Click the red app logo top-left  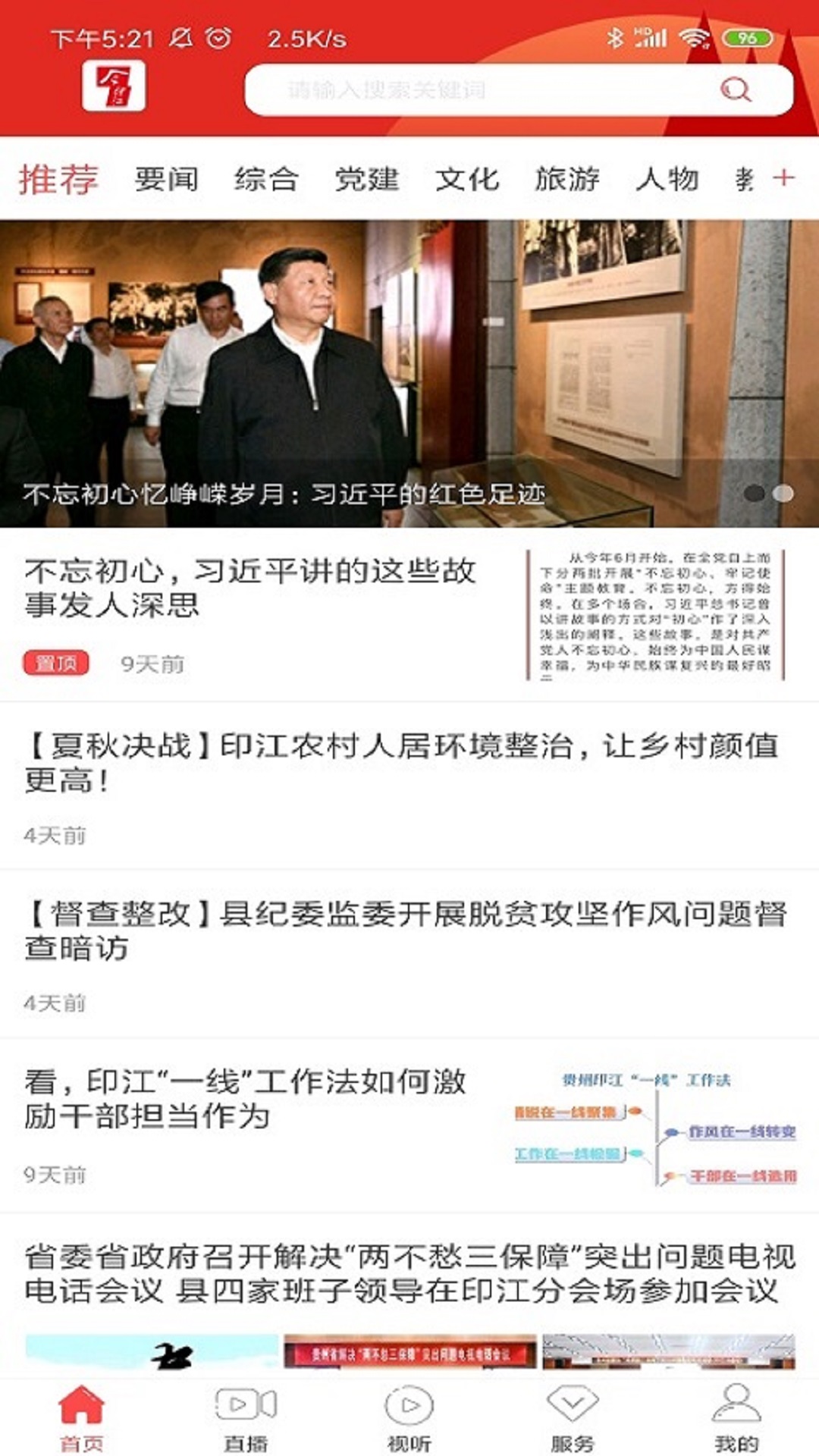point(115,89)
